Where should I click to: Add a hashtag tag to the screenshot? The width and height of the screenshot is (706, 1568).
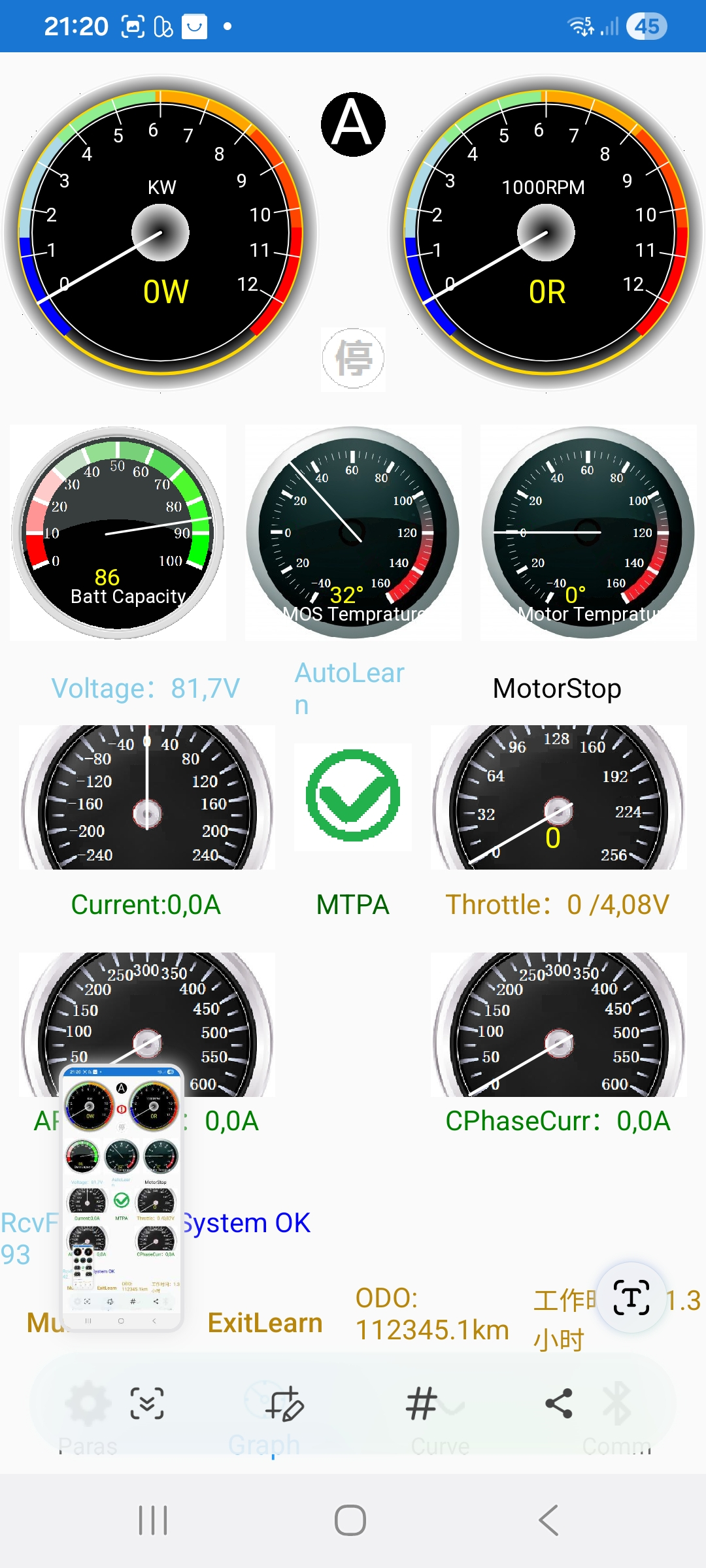(422, 1403)
